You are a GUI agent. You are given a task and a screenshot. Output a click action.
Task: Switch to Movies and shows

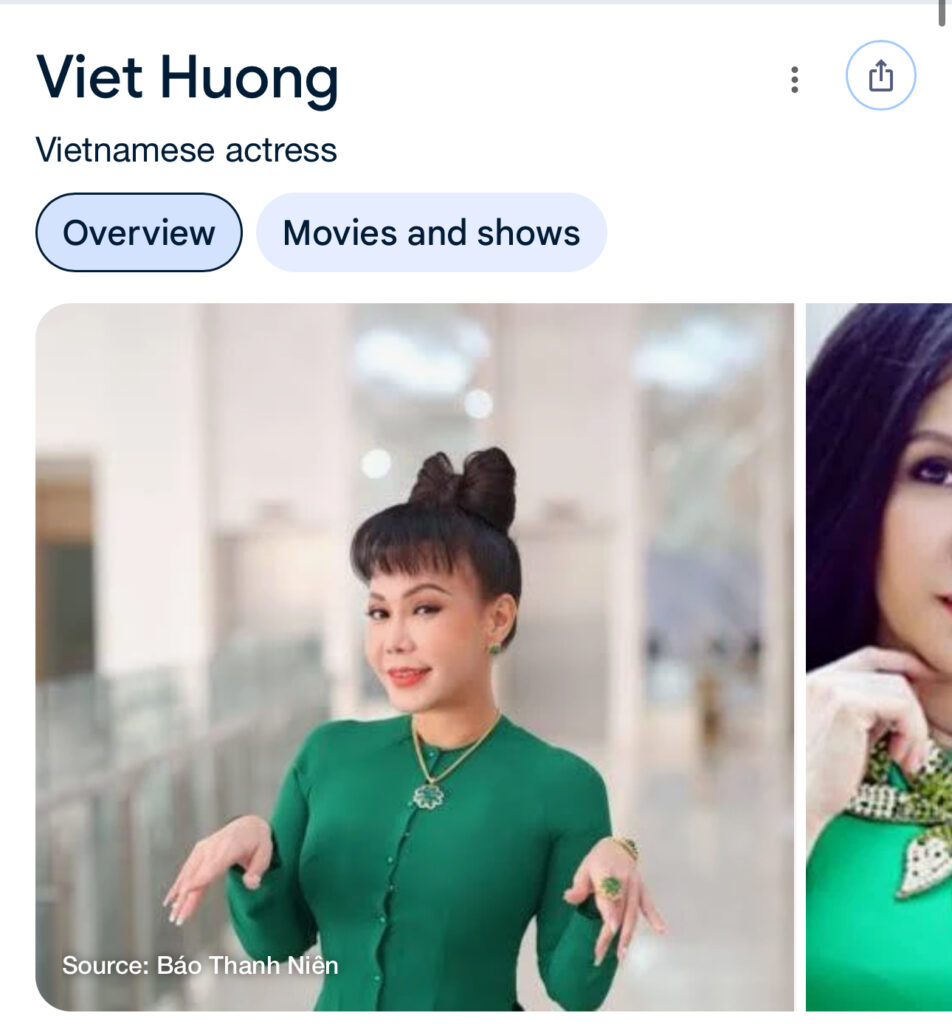(431, 233)
